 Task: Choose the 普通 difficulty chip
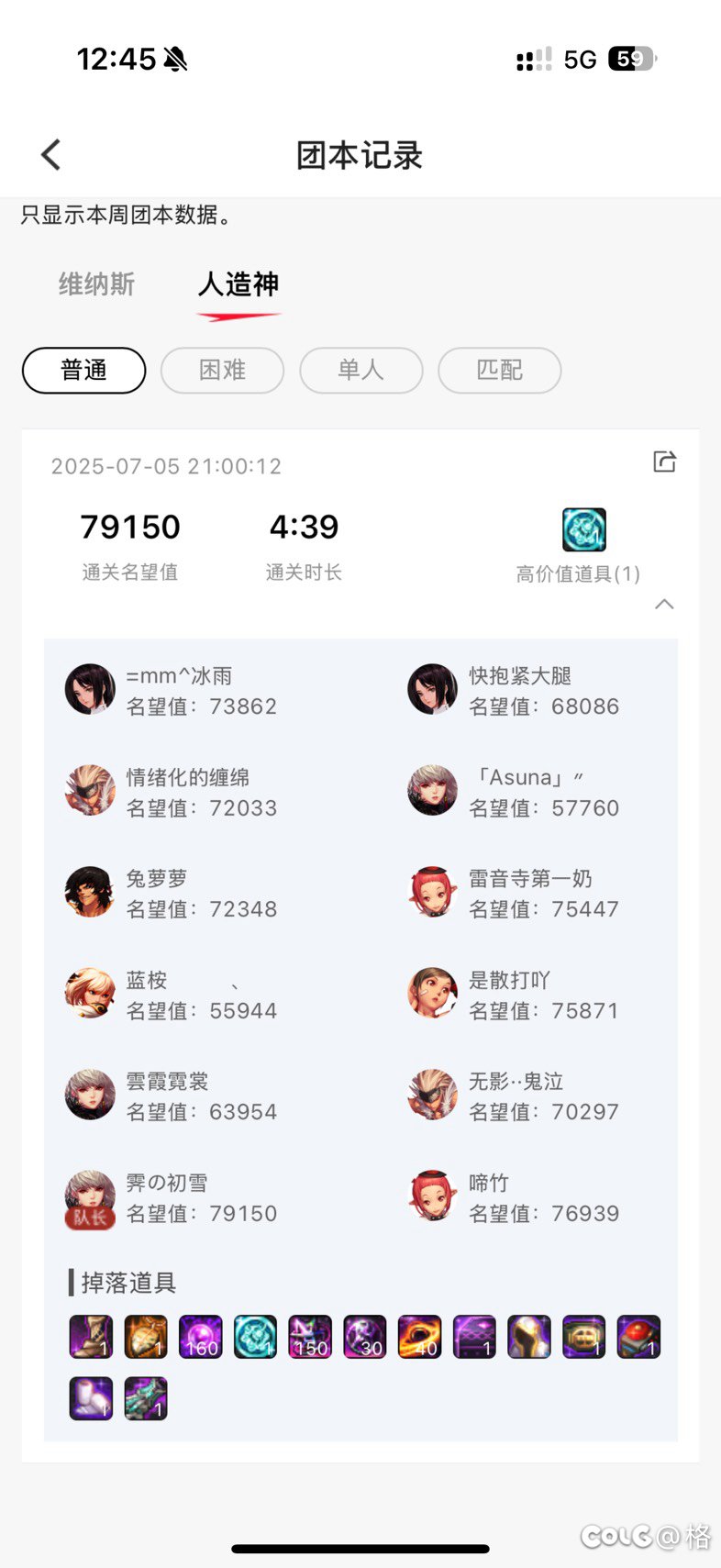pyautogui.click(x=84, y=371)
